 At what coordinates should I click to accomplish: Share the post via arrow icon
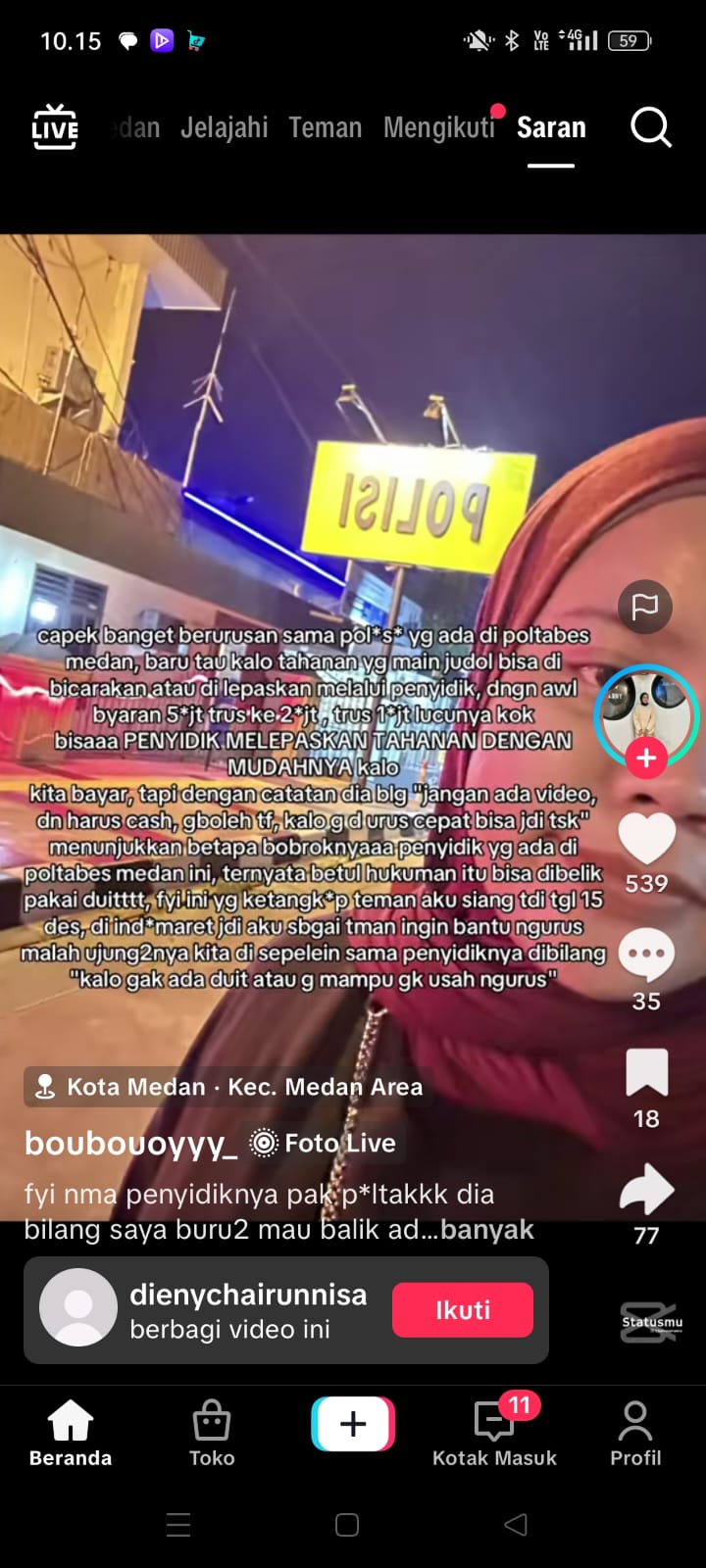[x=646, y=1190]
